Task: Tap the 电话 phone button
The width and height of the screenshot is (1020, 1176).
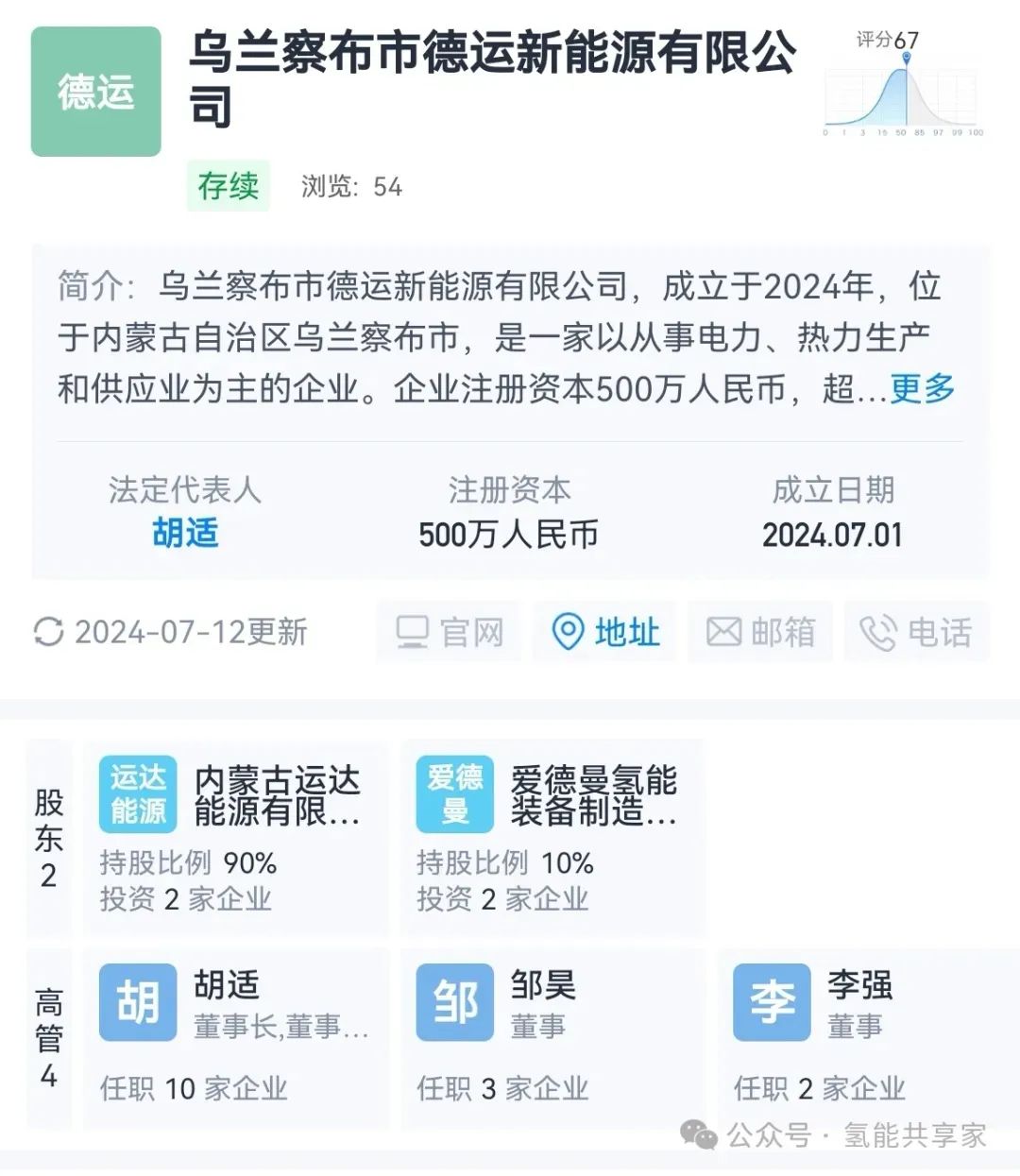Action: point(916,632)
